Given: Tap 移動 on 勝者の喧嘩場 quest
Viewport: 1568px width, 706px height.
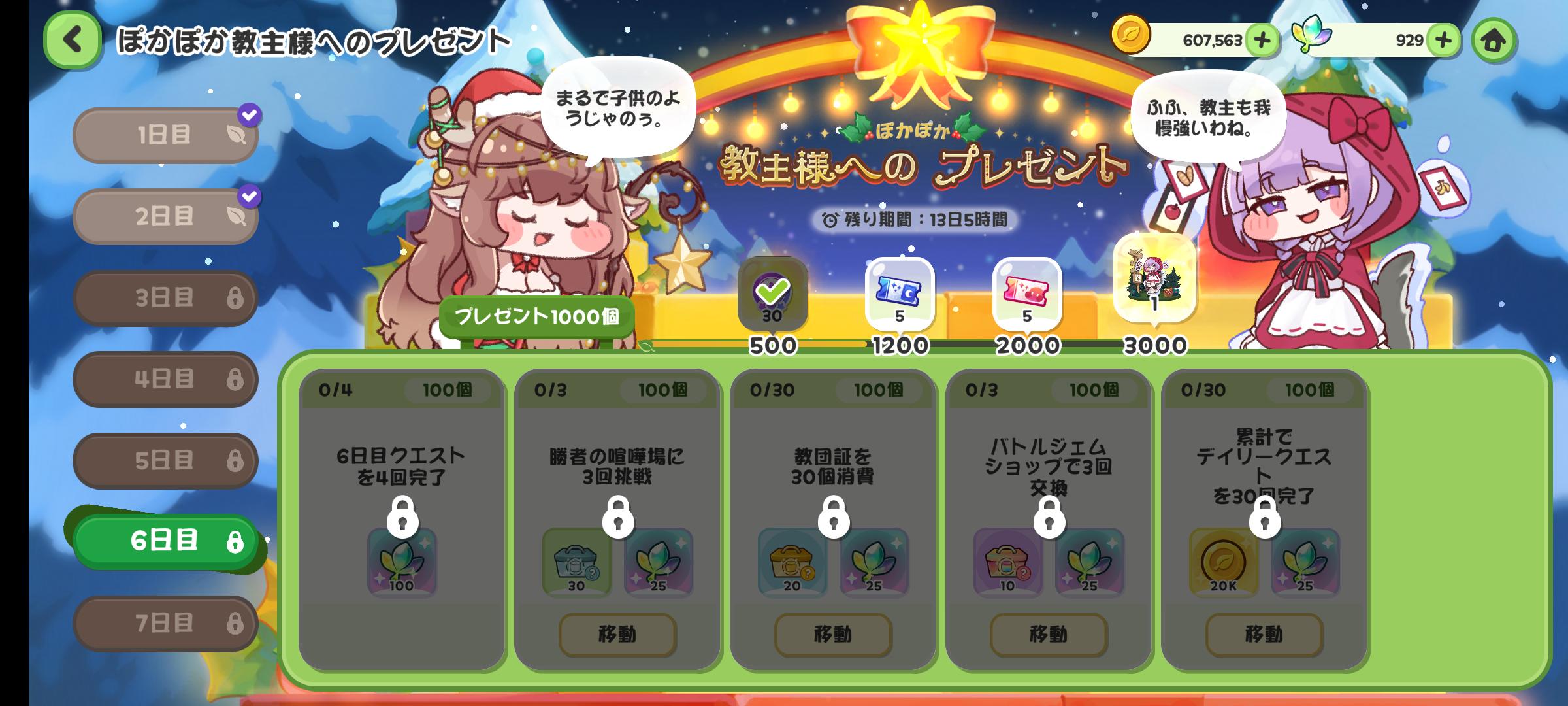Looking at the screenshot, I should tap(617, 634).
